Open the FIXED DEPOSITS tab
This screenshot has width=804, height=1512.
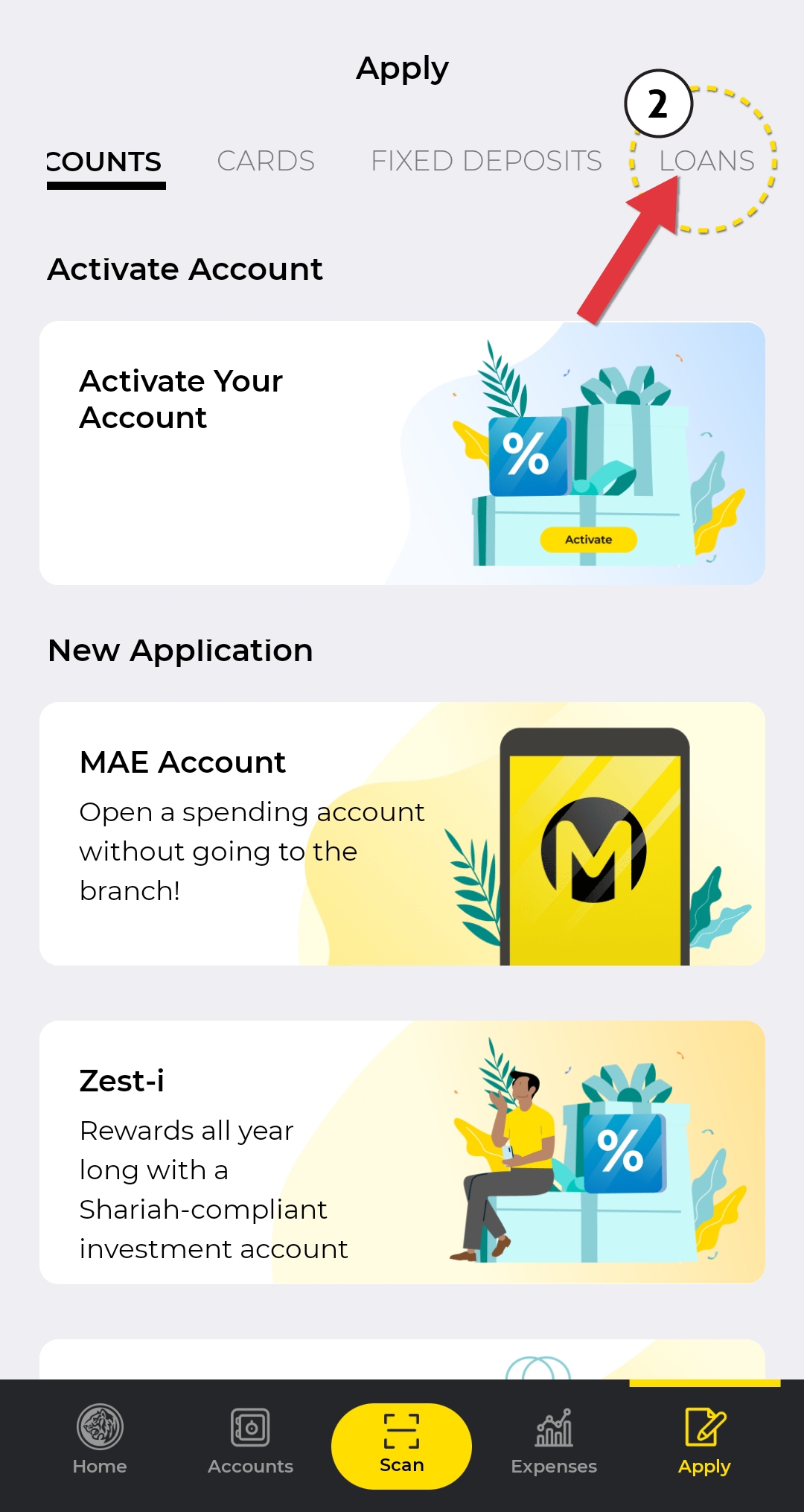(x=486, y=161)
